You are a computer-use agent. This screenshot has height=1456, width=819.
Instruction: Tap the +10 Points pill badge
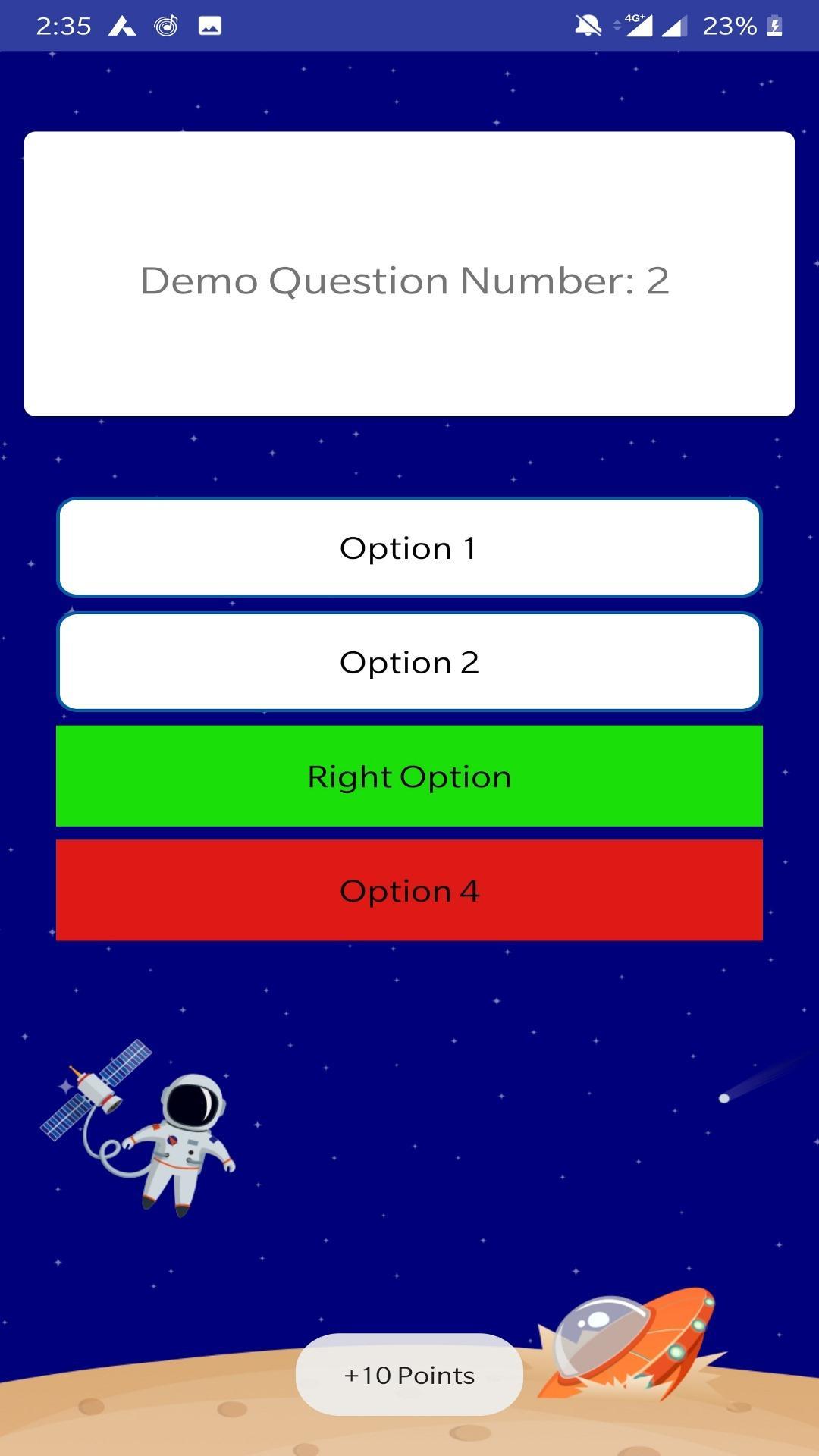(409, 1375)
